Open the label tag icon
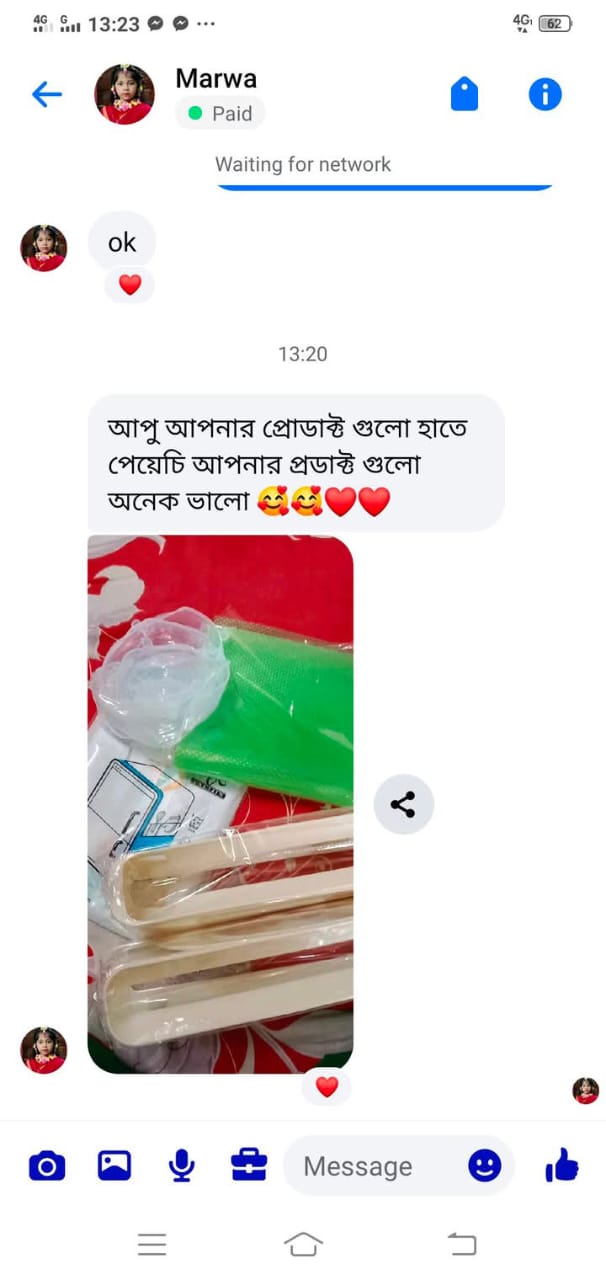 pos(464,95)
